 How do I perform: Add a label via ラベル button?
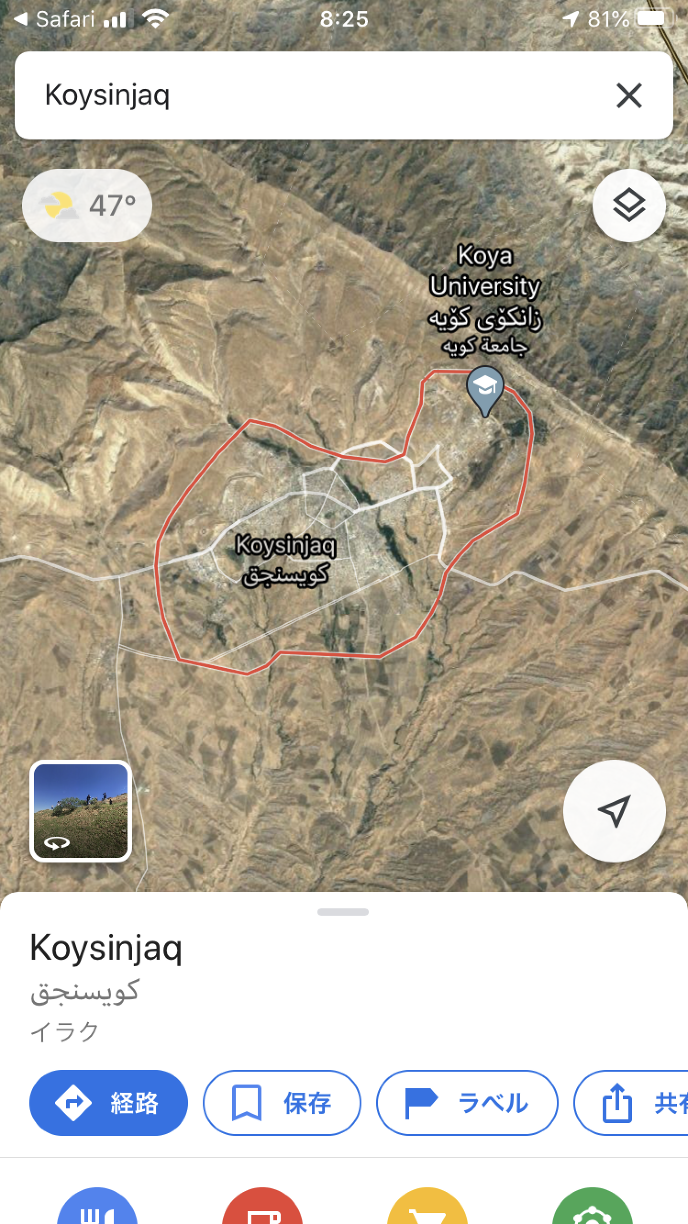(x=466, y=1103)
